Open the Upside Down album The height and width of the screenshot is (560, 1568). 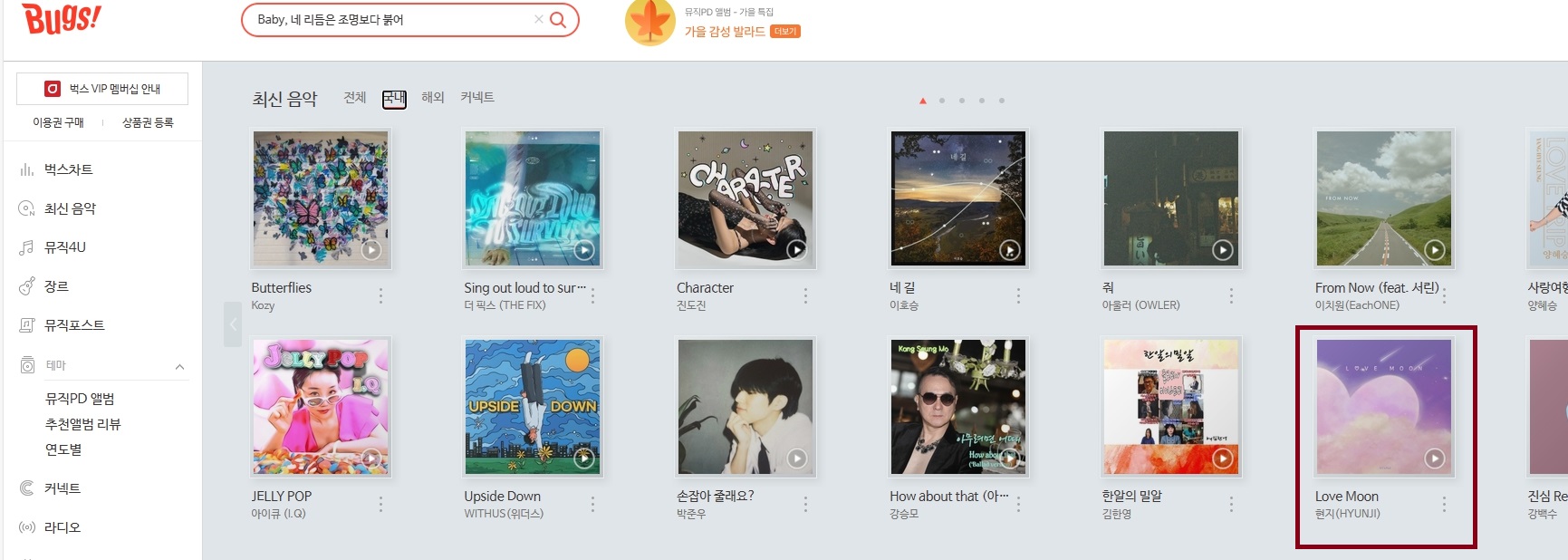coord(532,407)
